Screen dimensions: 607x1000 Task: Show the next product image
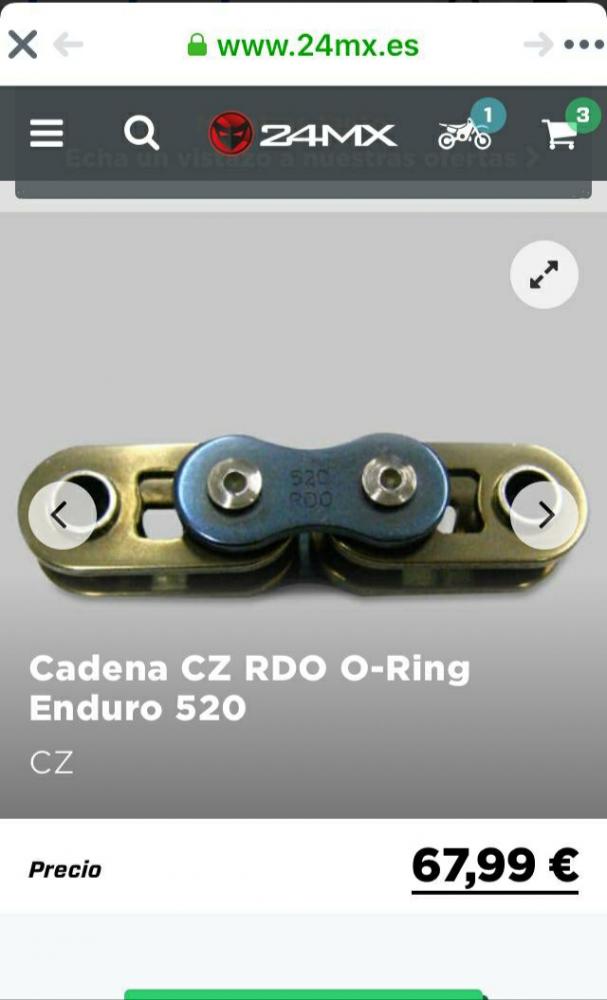[x=544, y=515]
